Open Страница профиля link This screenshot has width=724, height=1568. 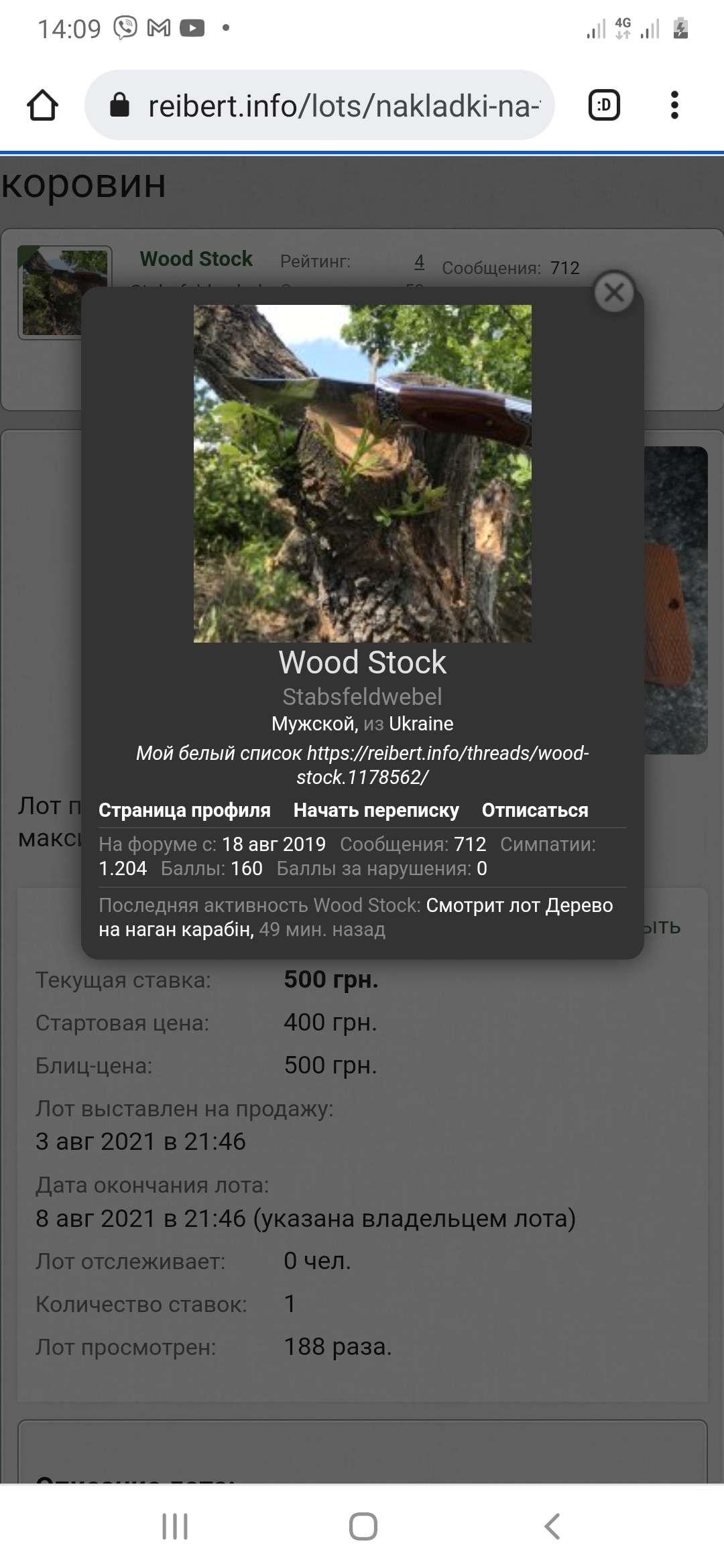click(x=184, y=810)
